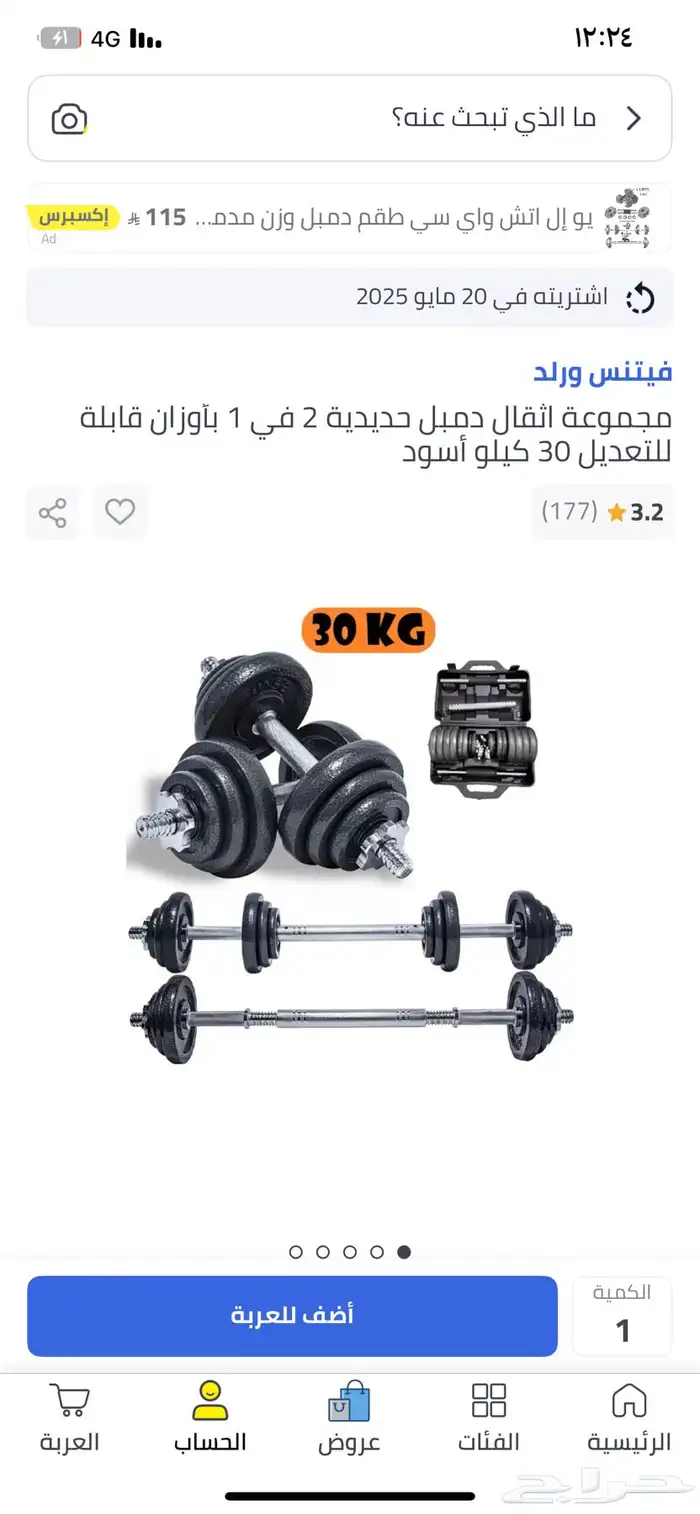Switch to the الرئيسية home tab
Screen dimensions: 700x1514
coord(628,1418)
